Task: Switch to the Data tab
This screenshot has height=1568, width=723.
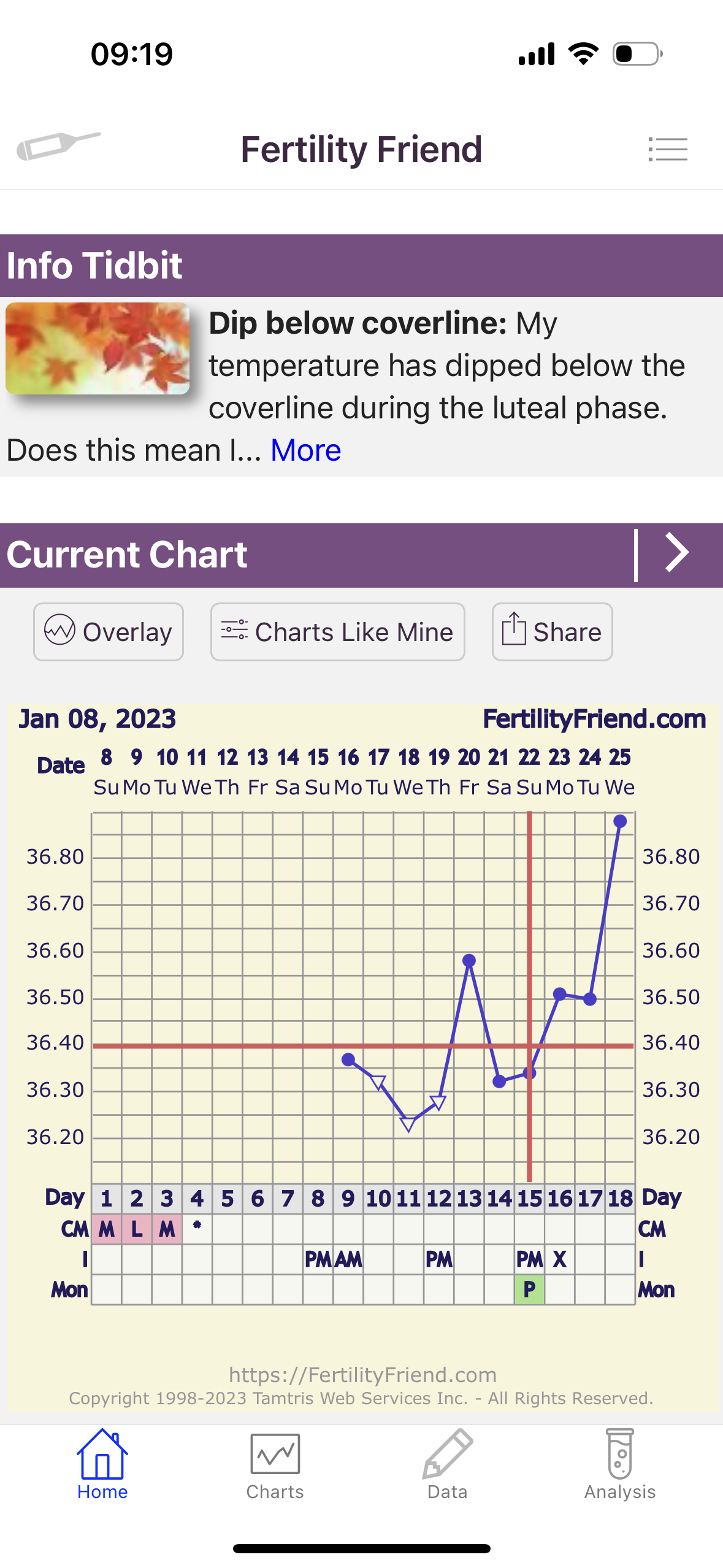Action: point(447,1465)
